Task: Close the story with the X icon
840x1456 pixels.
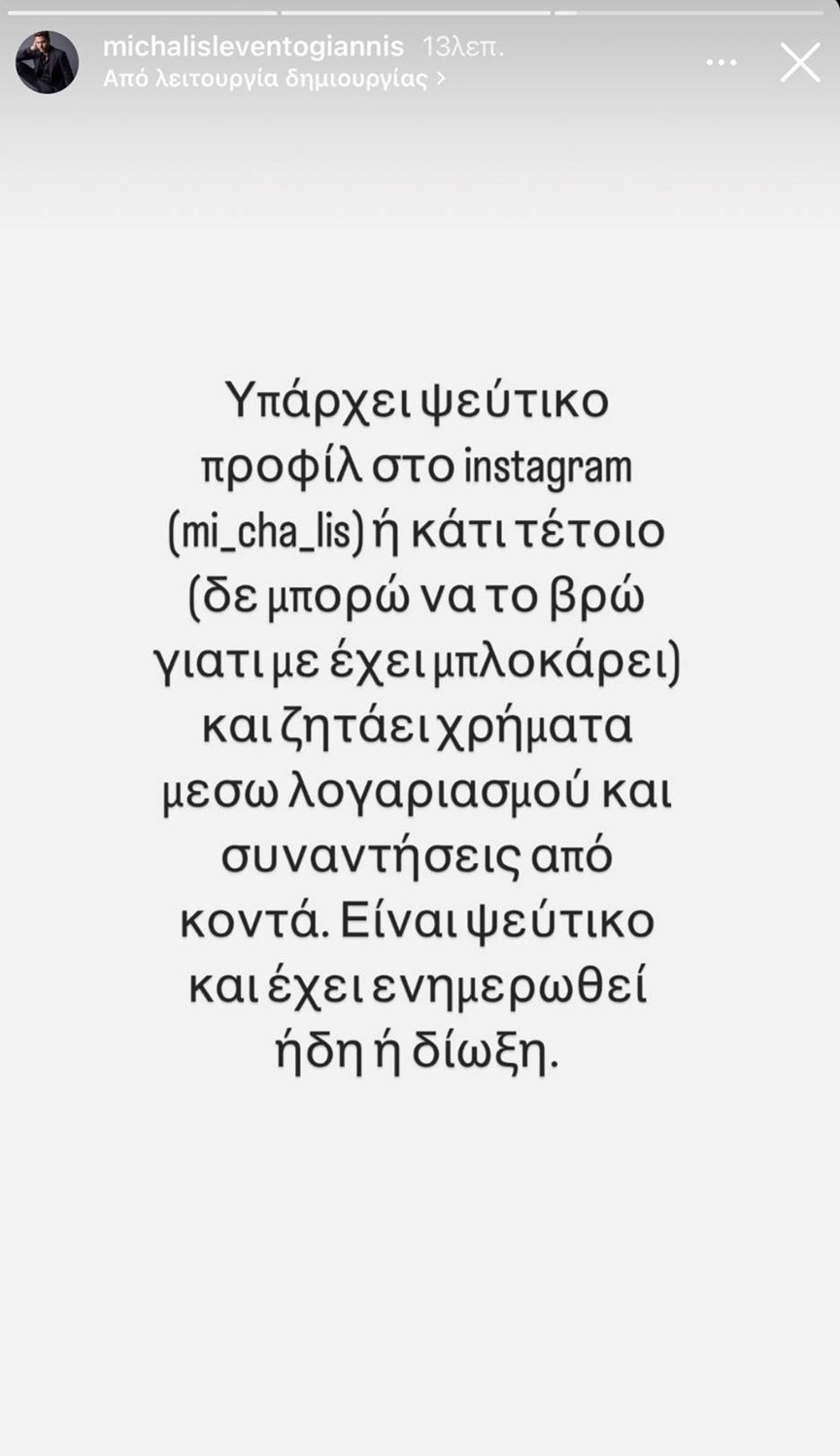Action: pyautogui.click(x=800, y=63)
